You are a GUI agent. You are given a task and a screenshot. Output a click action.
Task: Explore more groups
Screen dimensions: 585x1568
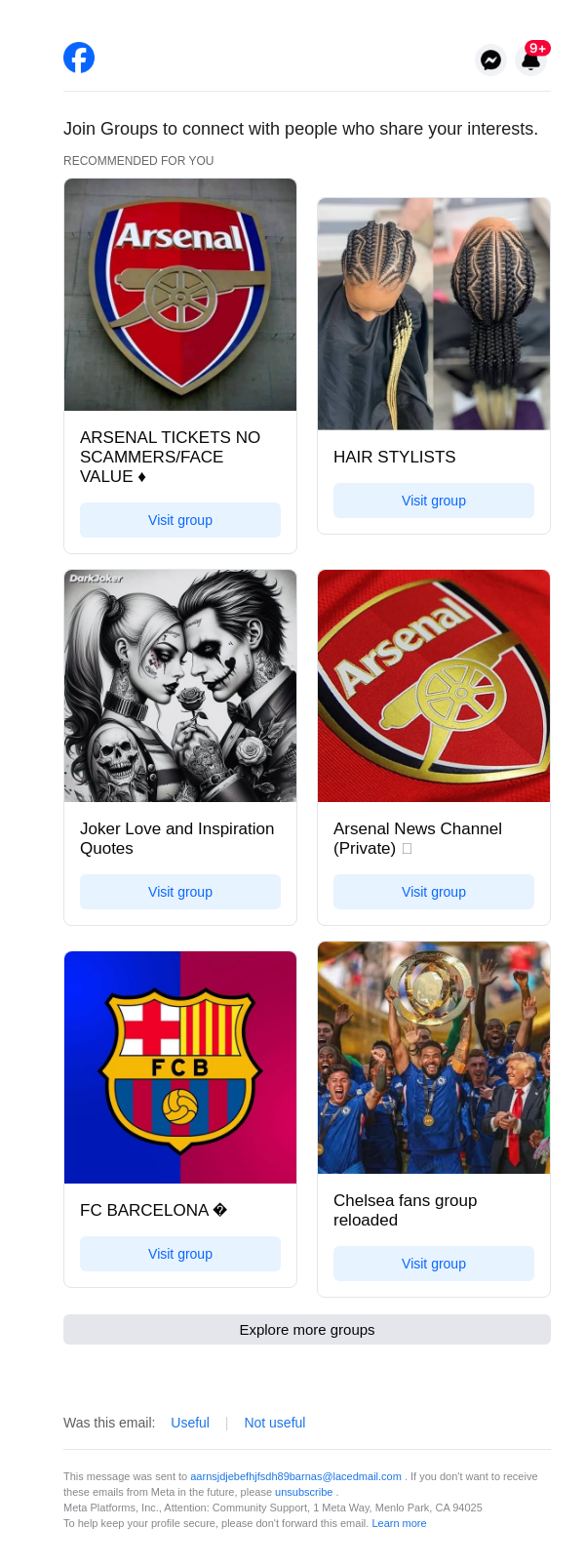coord(307,1330)
